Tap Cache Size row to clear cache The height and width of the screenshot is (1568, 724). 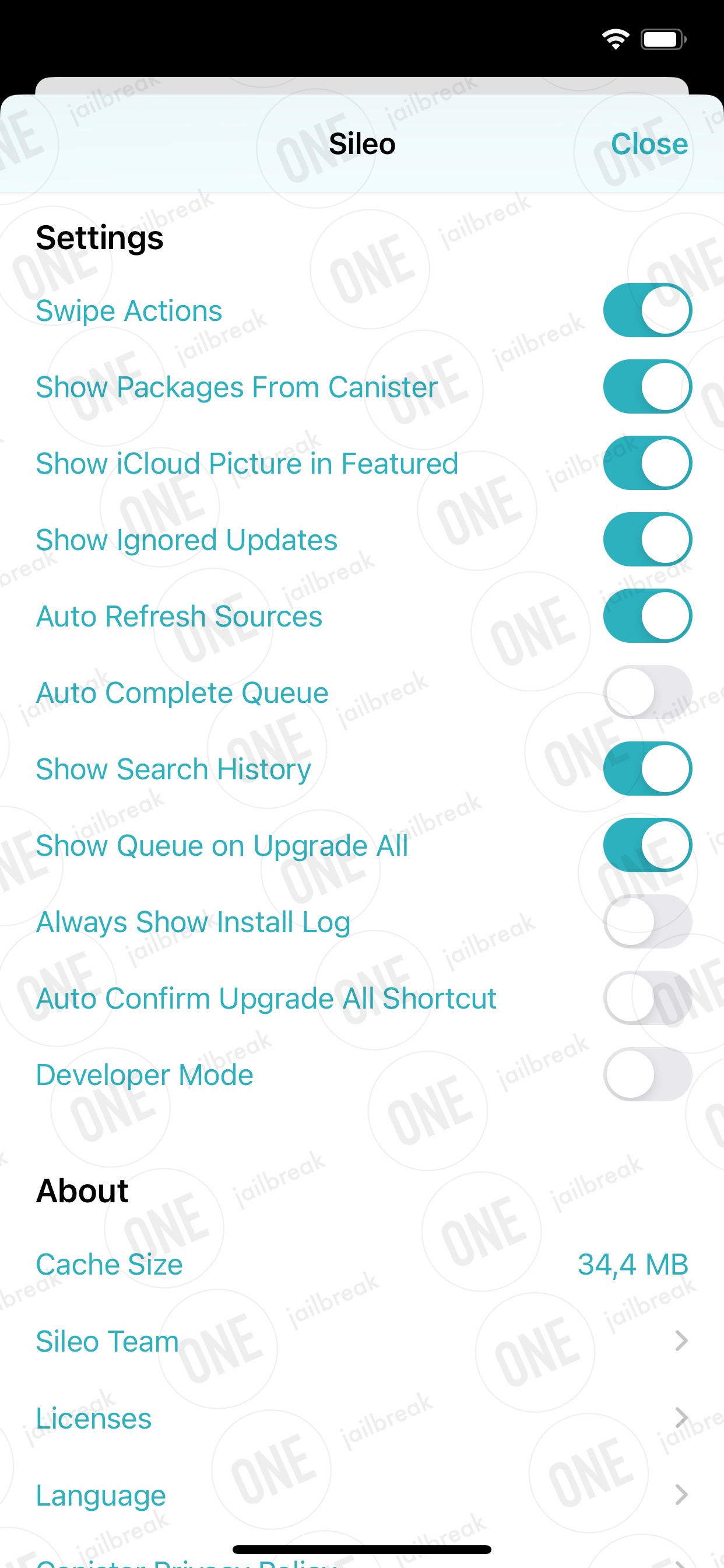[362, 1265]
